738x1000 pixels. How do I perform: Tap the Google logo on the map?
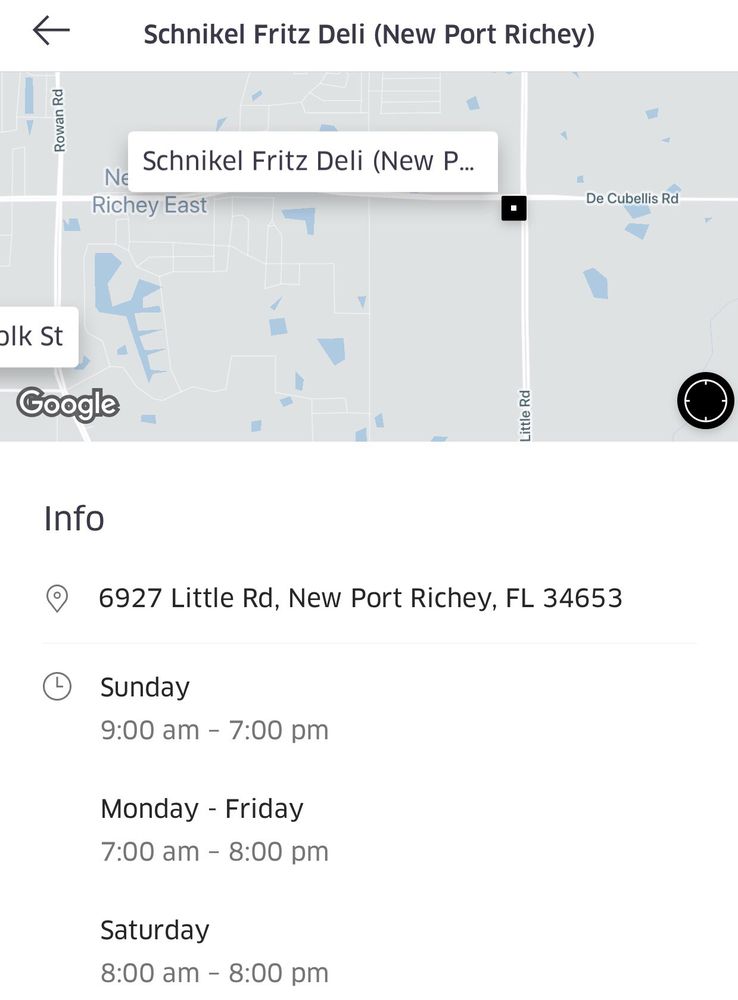67,404
